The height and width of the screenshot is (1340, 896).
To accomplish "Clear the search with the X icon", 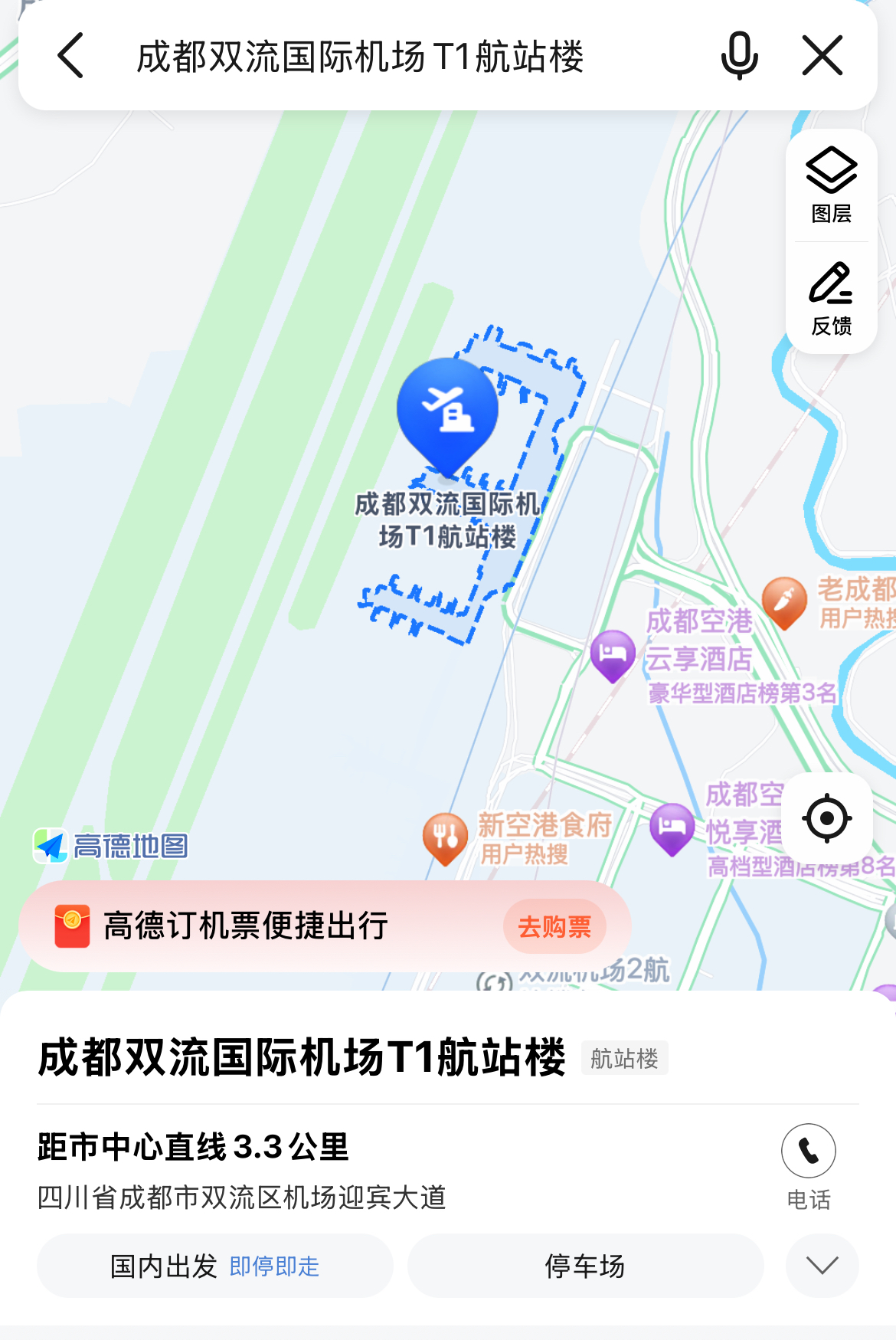I will tap(822, 56).
